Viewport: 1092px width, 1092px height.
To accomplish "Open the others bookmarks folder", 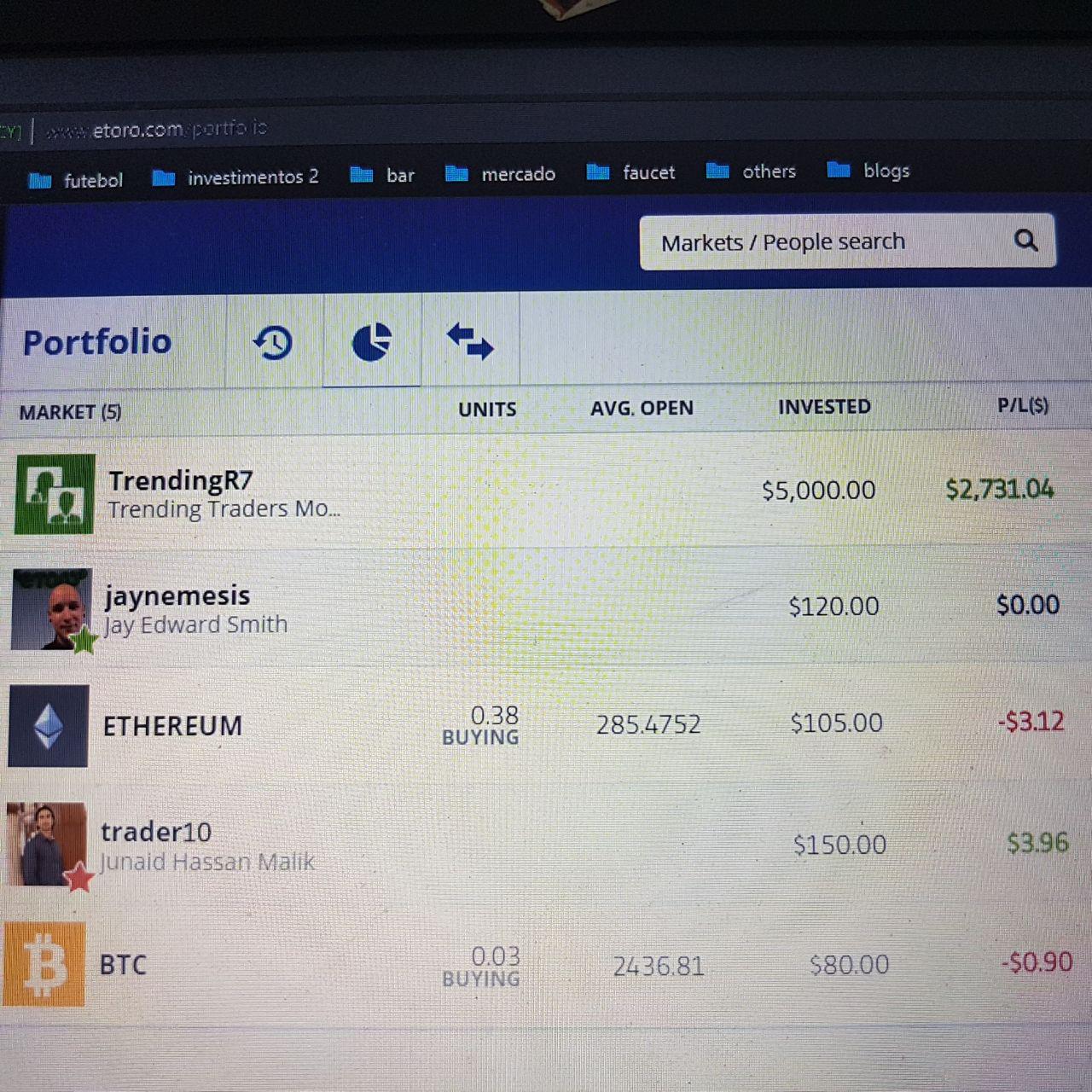I will [x=752, y=171].
